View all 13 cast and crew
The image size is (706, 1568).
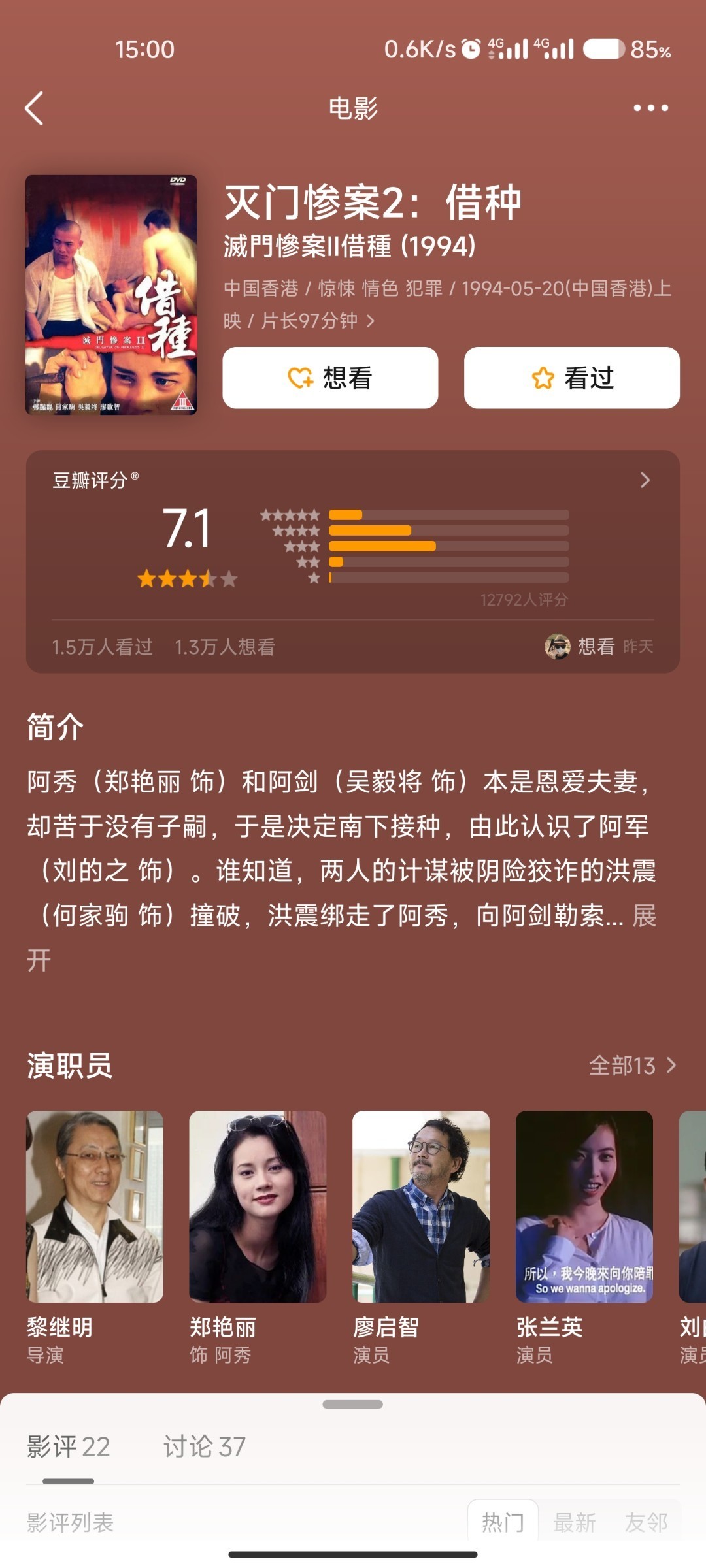632,1066
